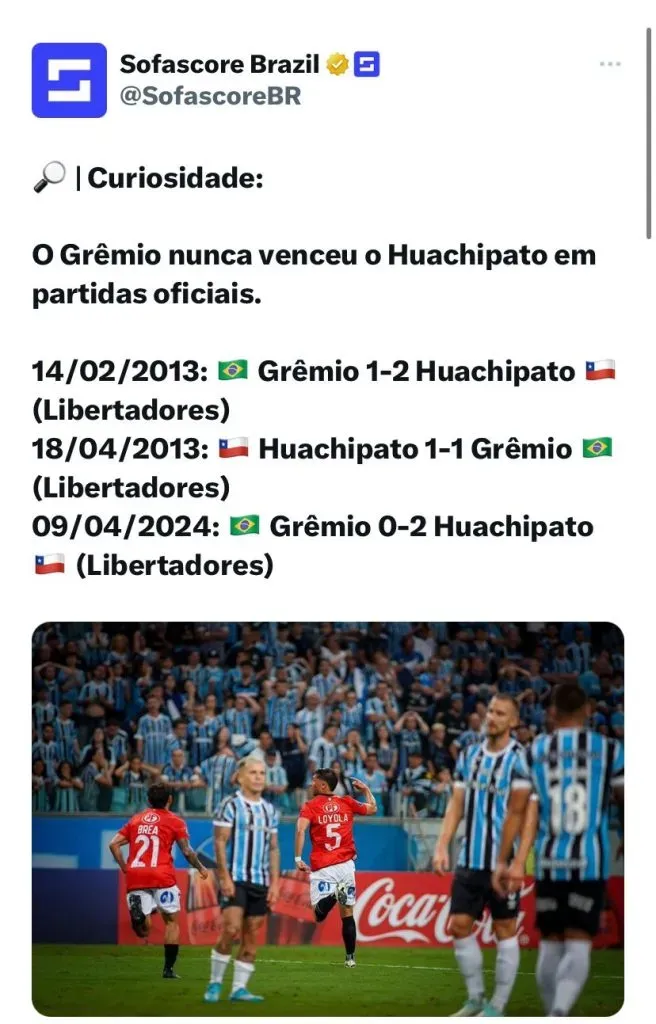Tap the affiliate badge beside Sofascore Brazil

pos(367,65)
